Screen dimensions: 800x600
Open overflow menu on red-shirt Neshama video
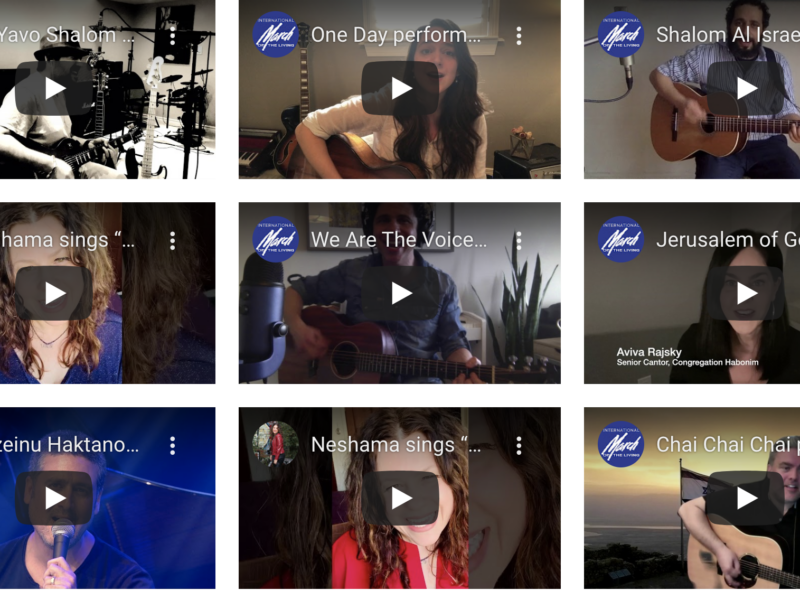[518, 445]
